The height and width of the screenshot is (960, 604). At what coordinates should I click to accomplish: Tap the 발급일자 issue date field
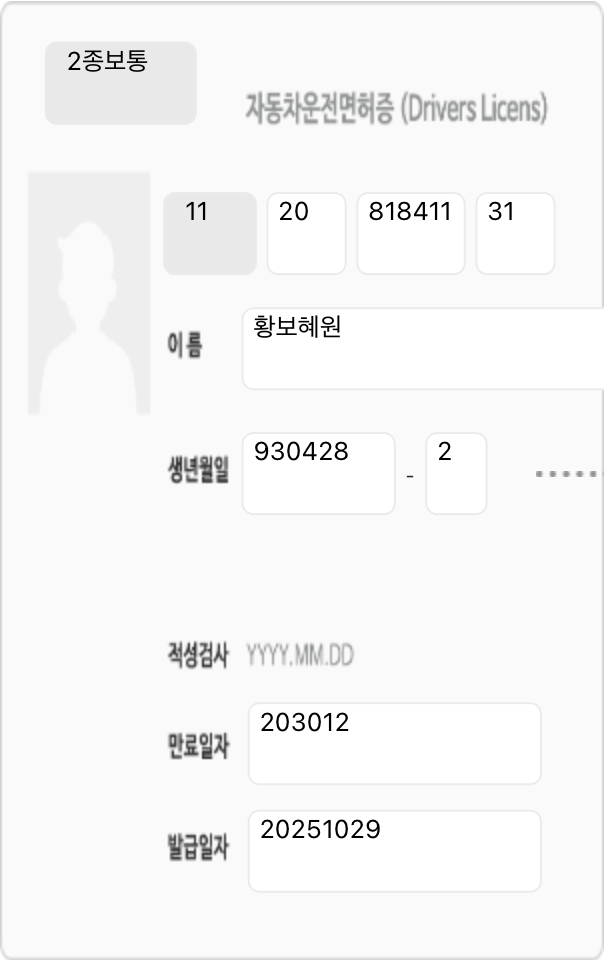coord(394,851)
